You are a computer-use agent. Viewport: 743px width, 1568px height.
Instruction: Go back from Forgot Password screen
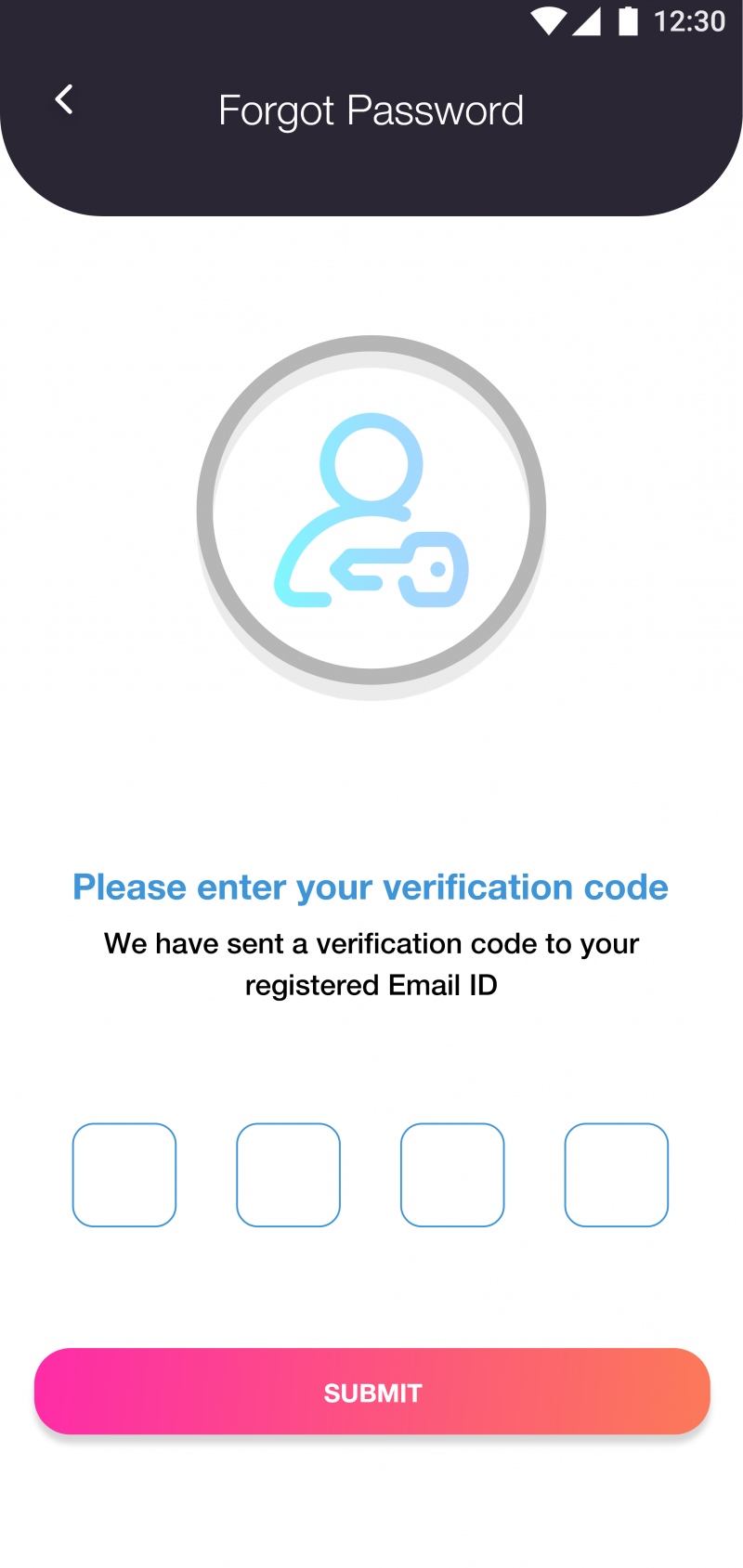pos(64,99)
